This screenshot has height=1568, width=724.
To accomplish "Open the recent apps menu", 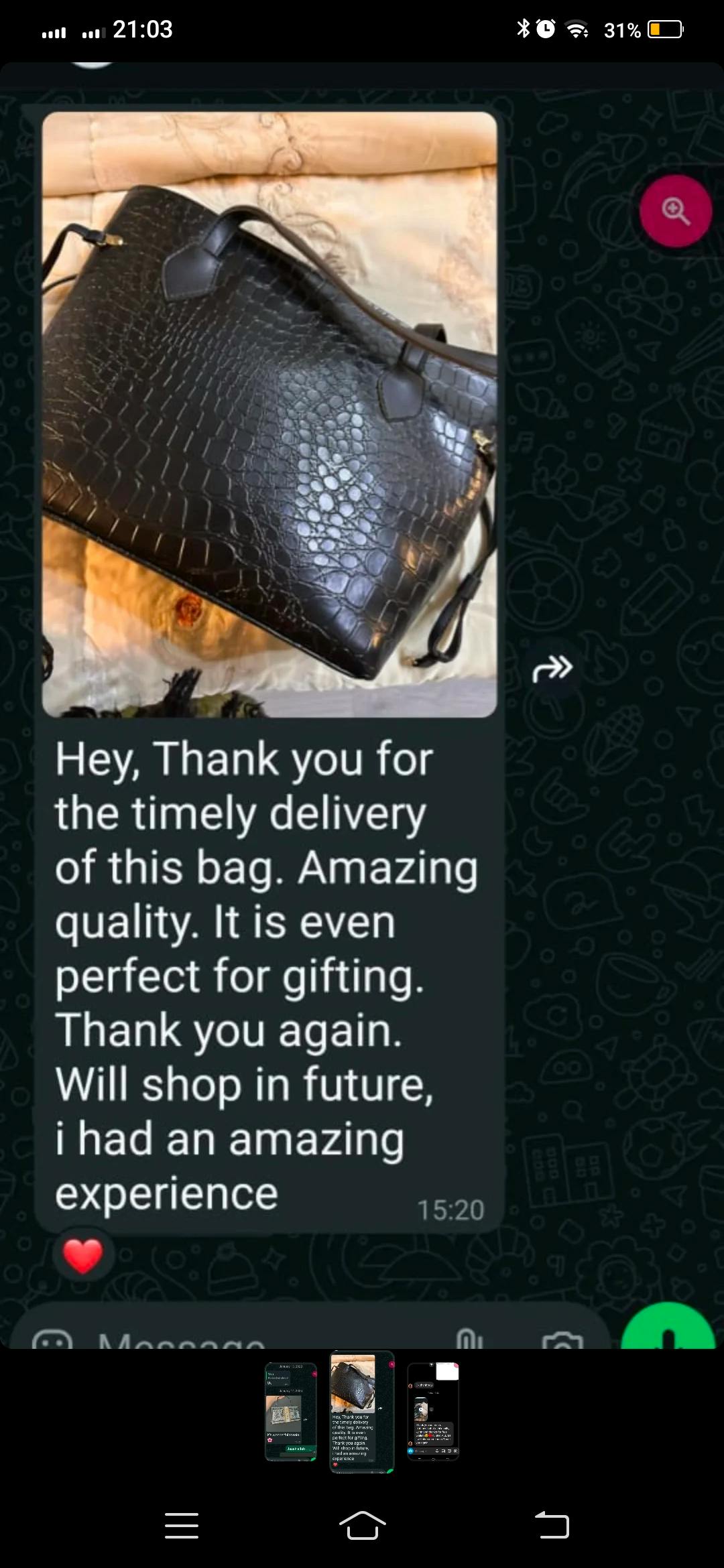I will [182, 1526].
